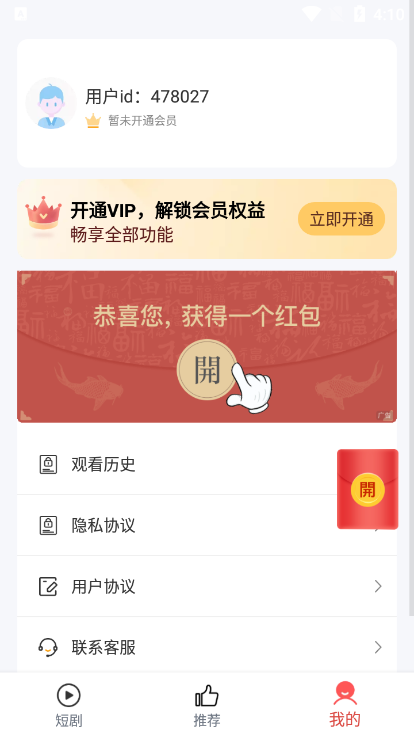Screen dimensions: 414x737
Task: Switch to the 推荐 tab
Action: pyautogui.click(x=207, y=705)
